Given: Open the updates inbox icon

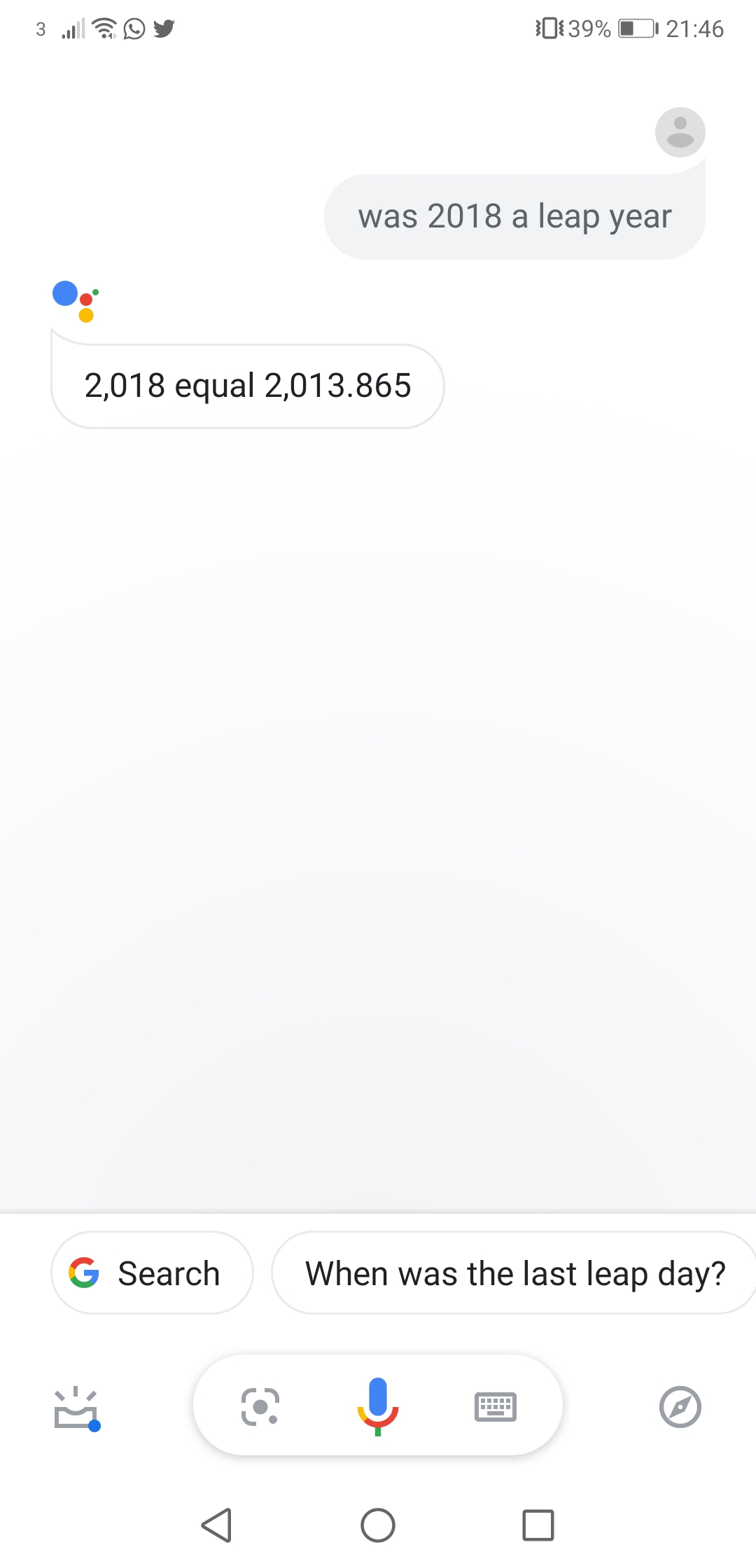Looking at the screenshot, I should (77, 1408).
